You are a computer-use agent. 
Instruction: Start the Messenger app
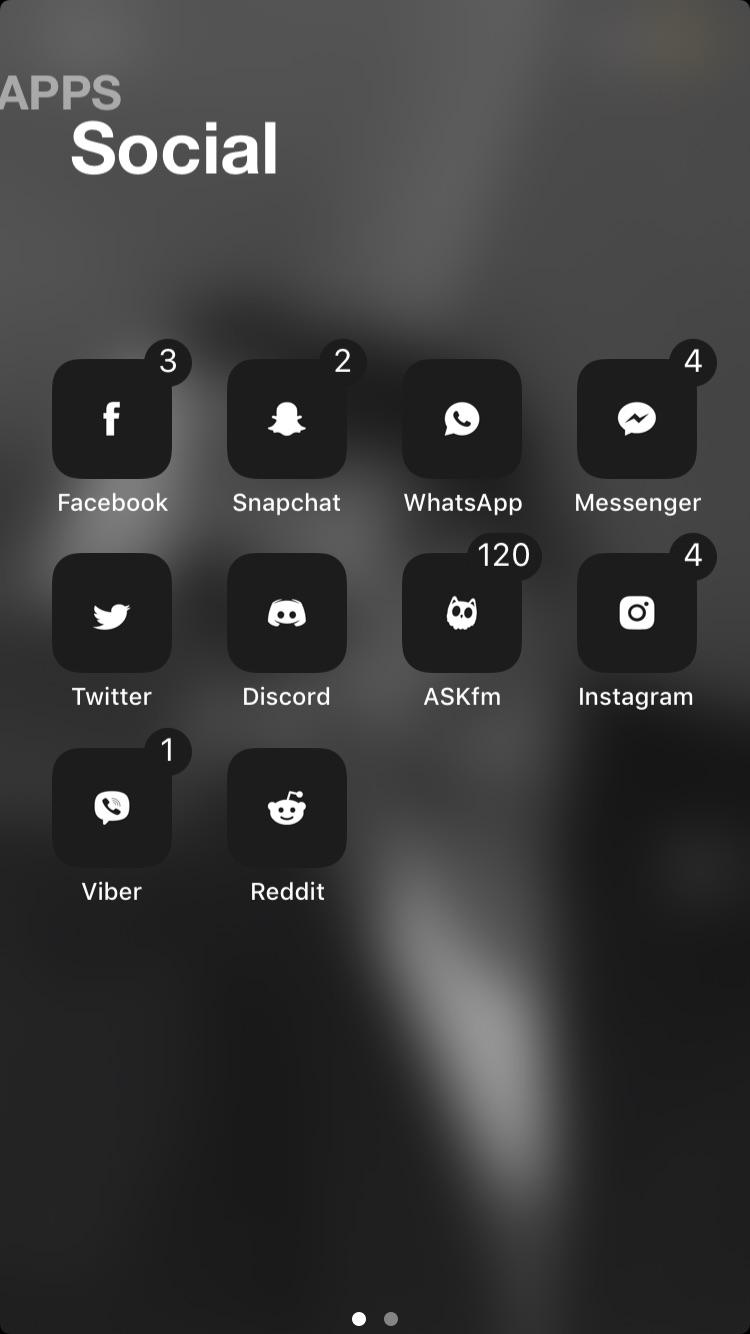[x=637, y=418]
